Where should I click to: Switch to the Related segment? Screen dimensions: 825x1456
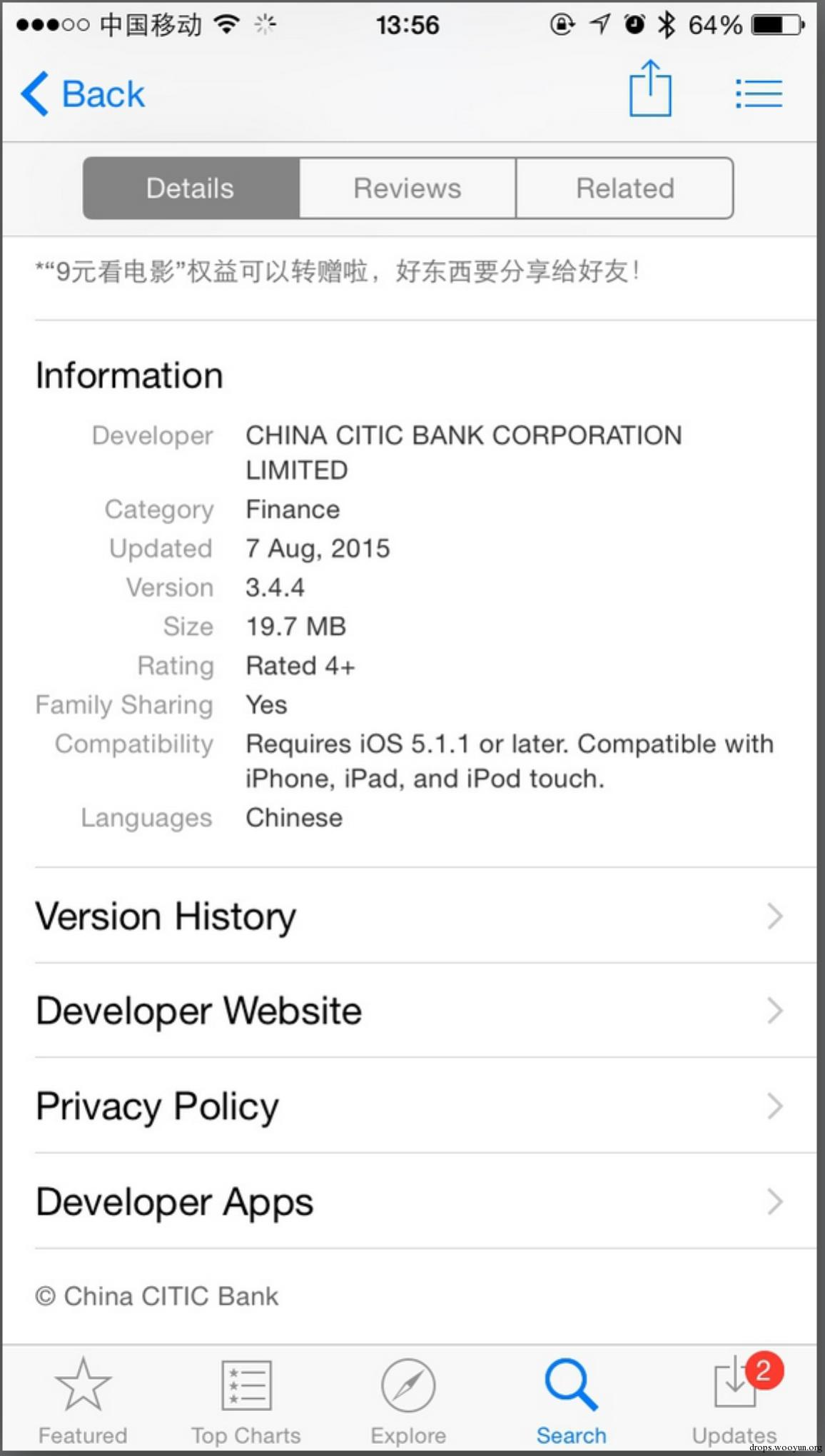[624, 188]
